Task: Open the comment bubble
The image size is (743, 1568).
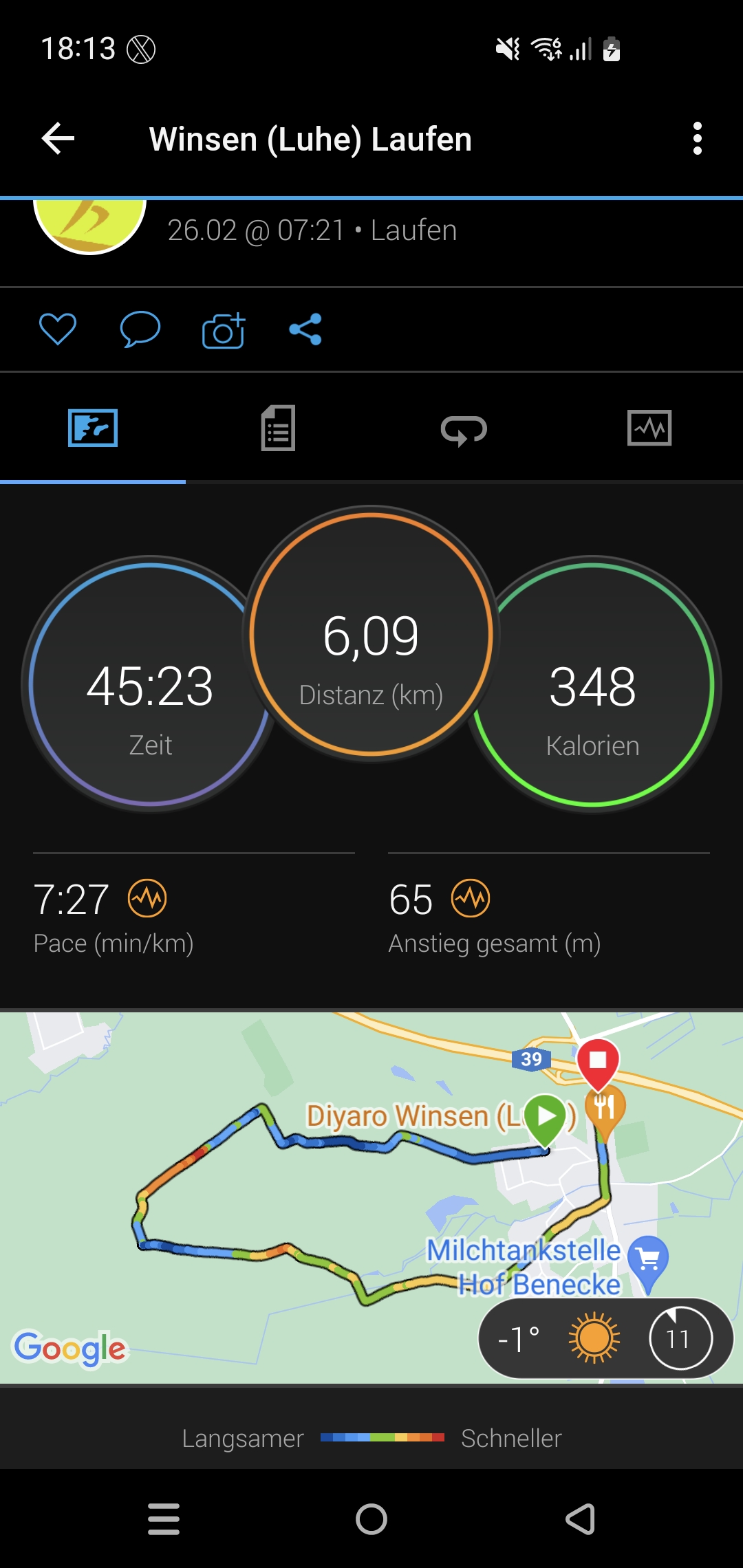Action: click(140, 329)
